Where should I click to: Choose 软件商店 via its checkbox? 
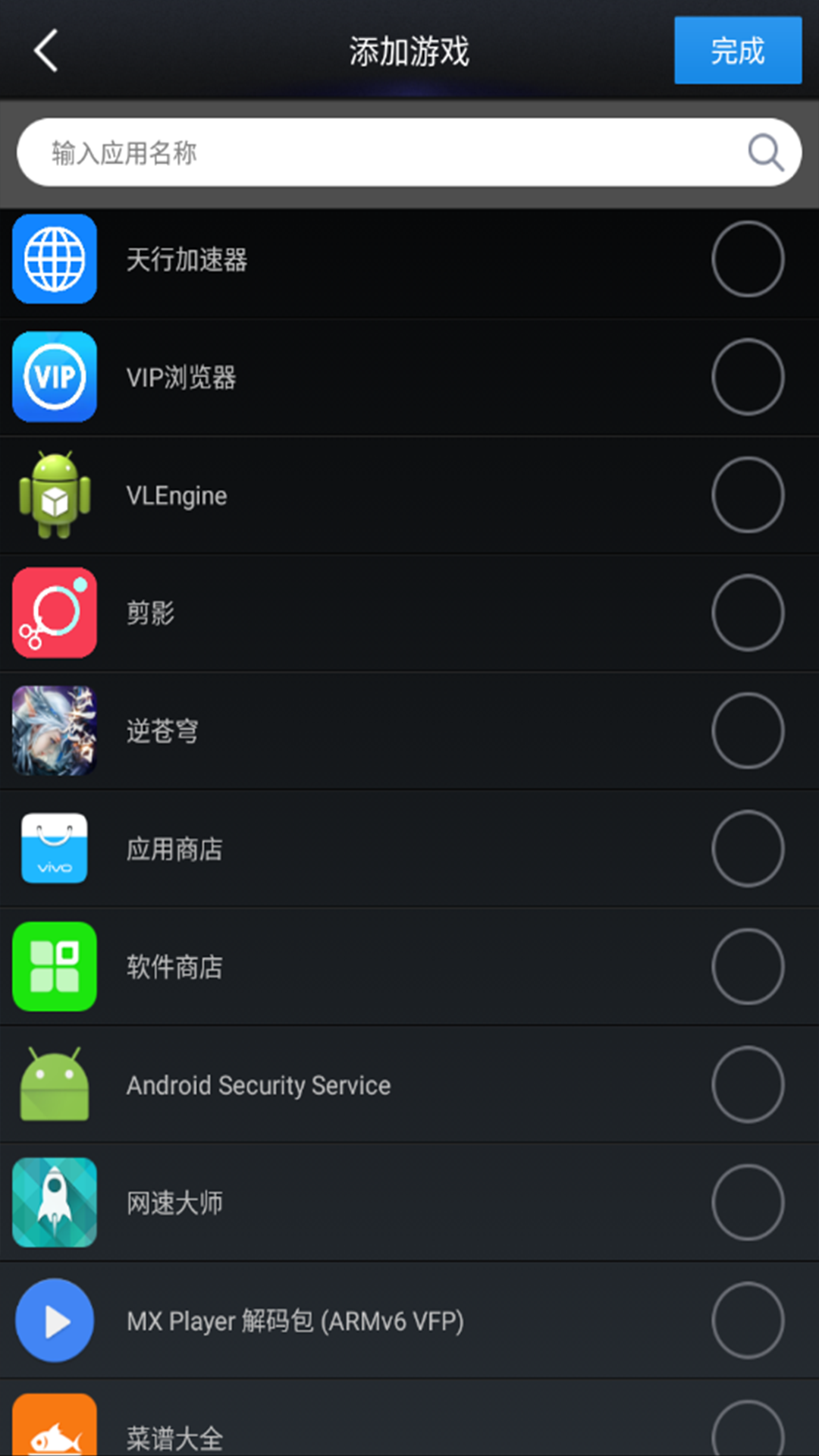[x=748, y=967]
